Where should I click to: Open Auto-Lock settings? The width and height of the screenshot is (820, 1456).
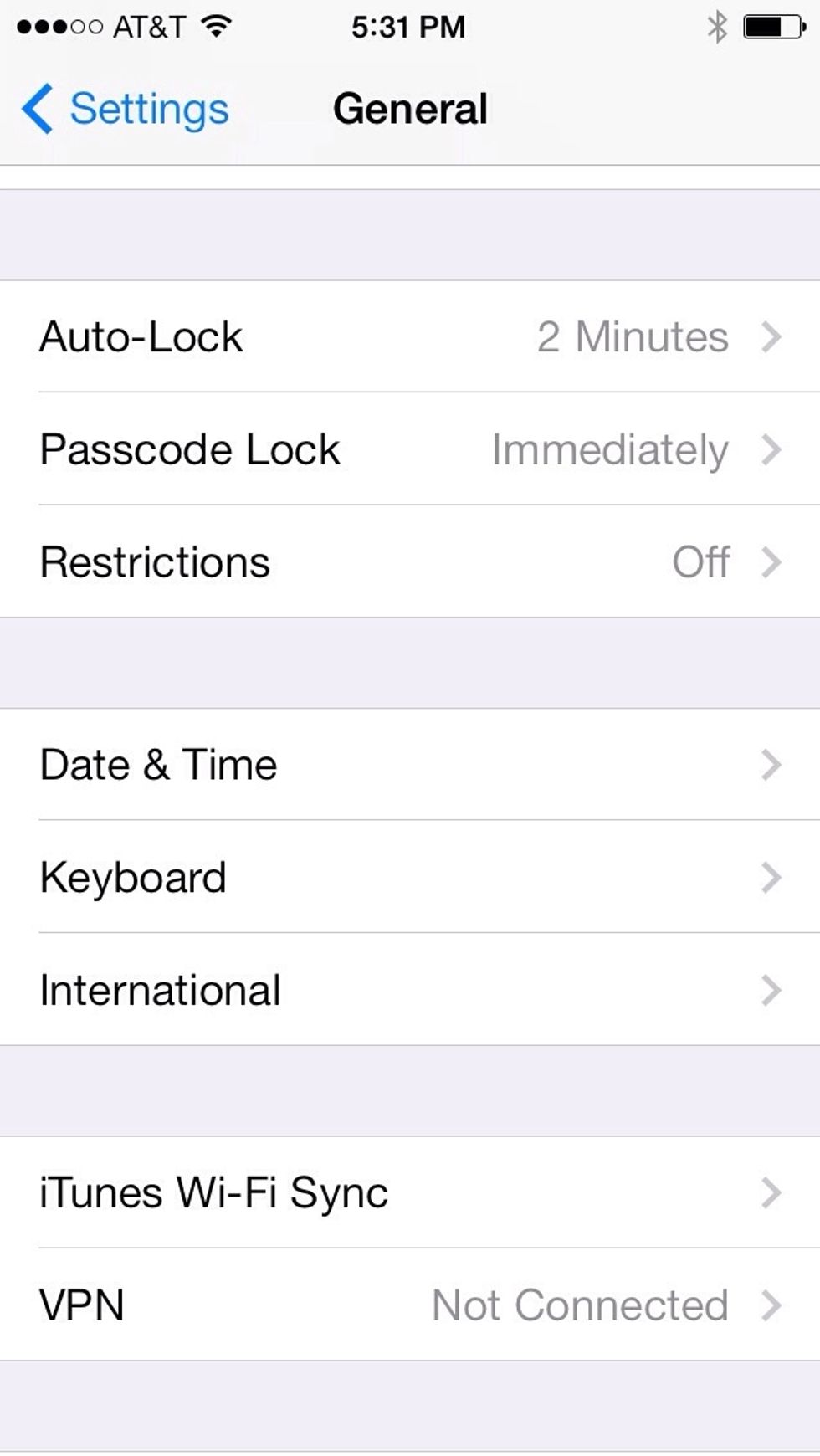[x=410, y=336]
